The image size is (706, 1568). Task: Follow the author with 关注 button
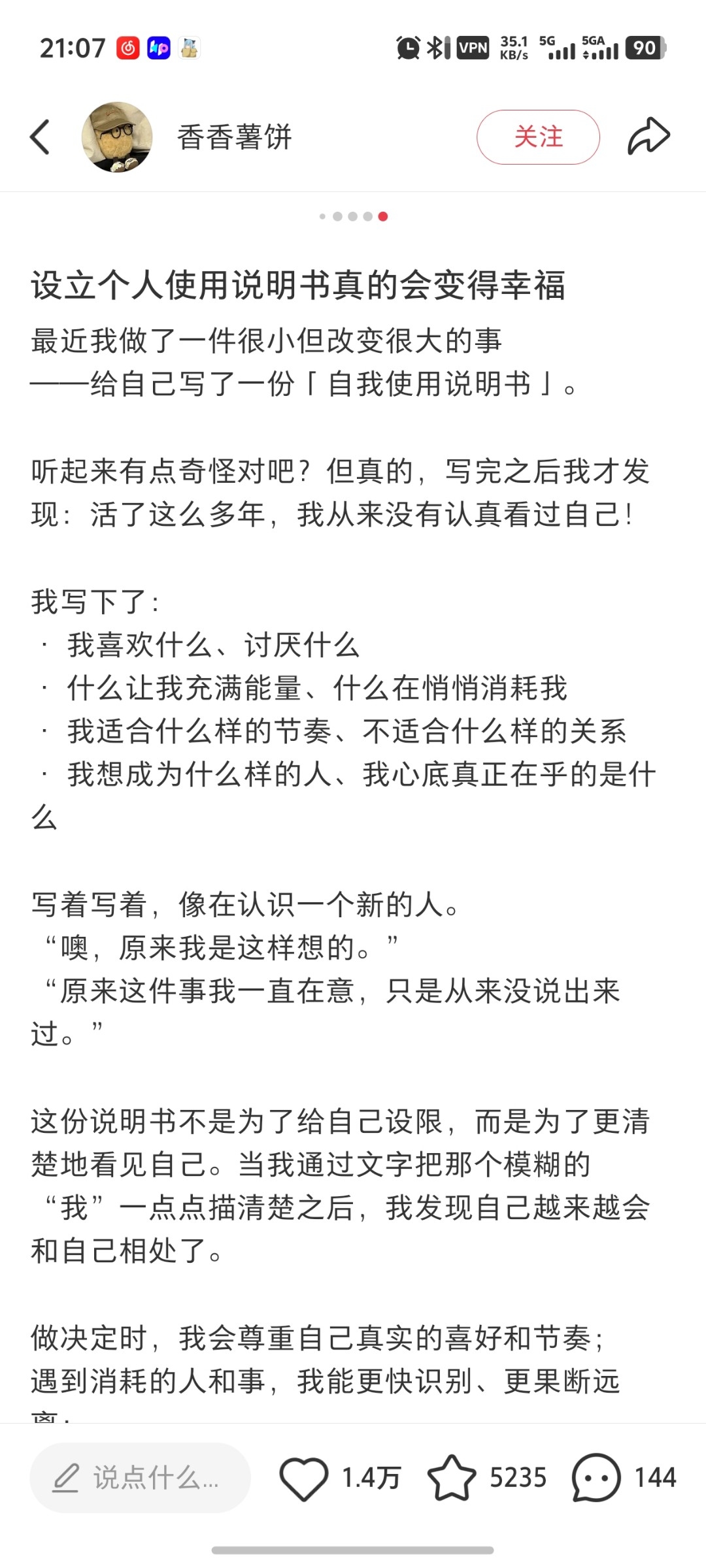(538, 137)
